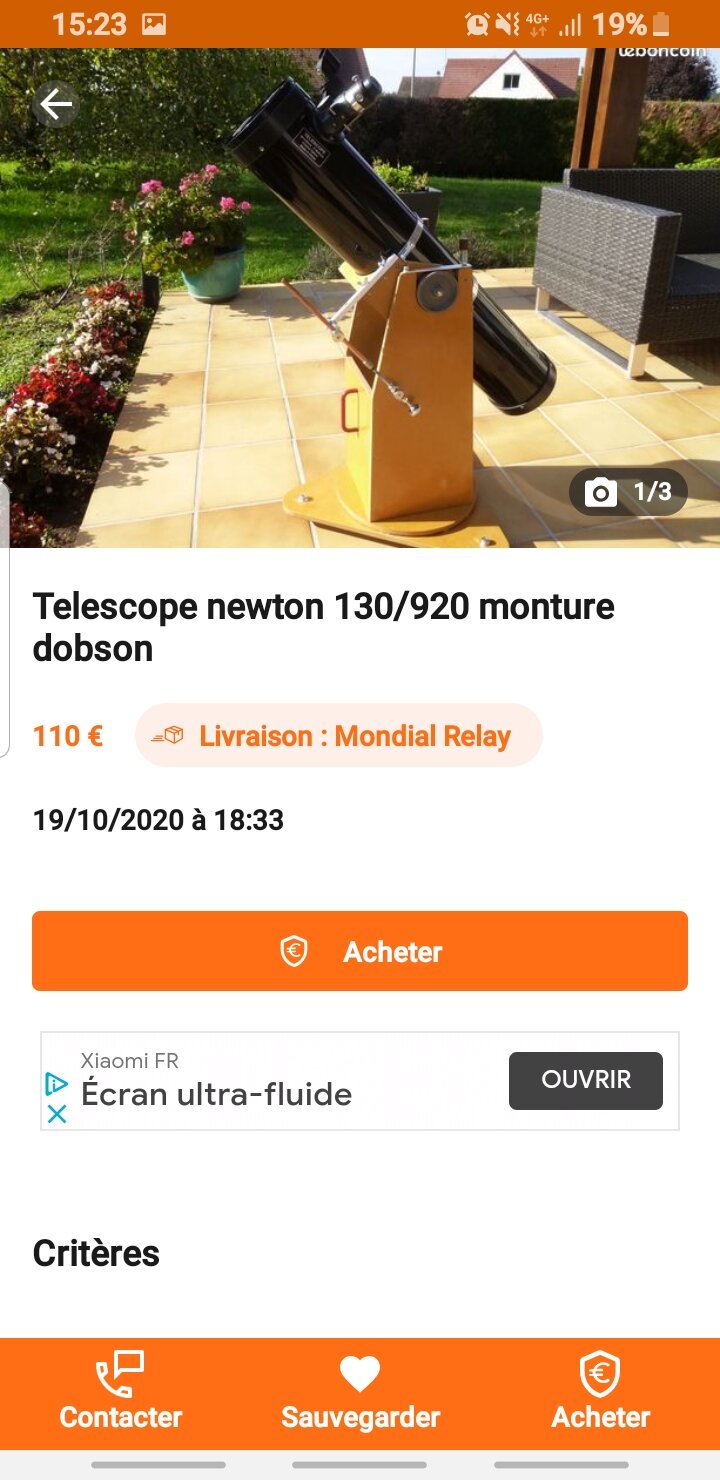View Mondial Relay delivery details
This screenshot has width=720, height=1480.
tap(338, 736)
